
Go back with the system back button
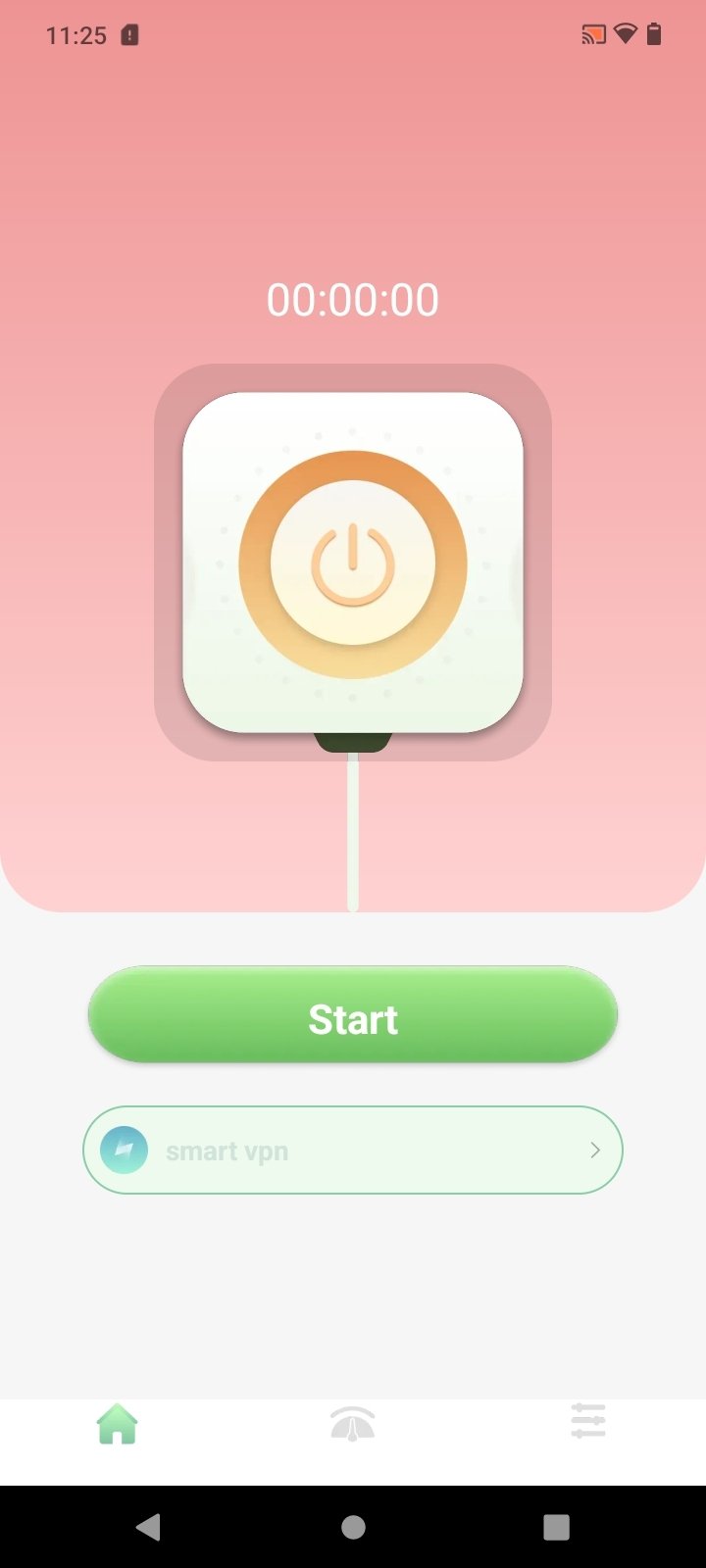point(149,1527)
